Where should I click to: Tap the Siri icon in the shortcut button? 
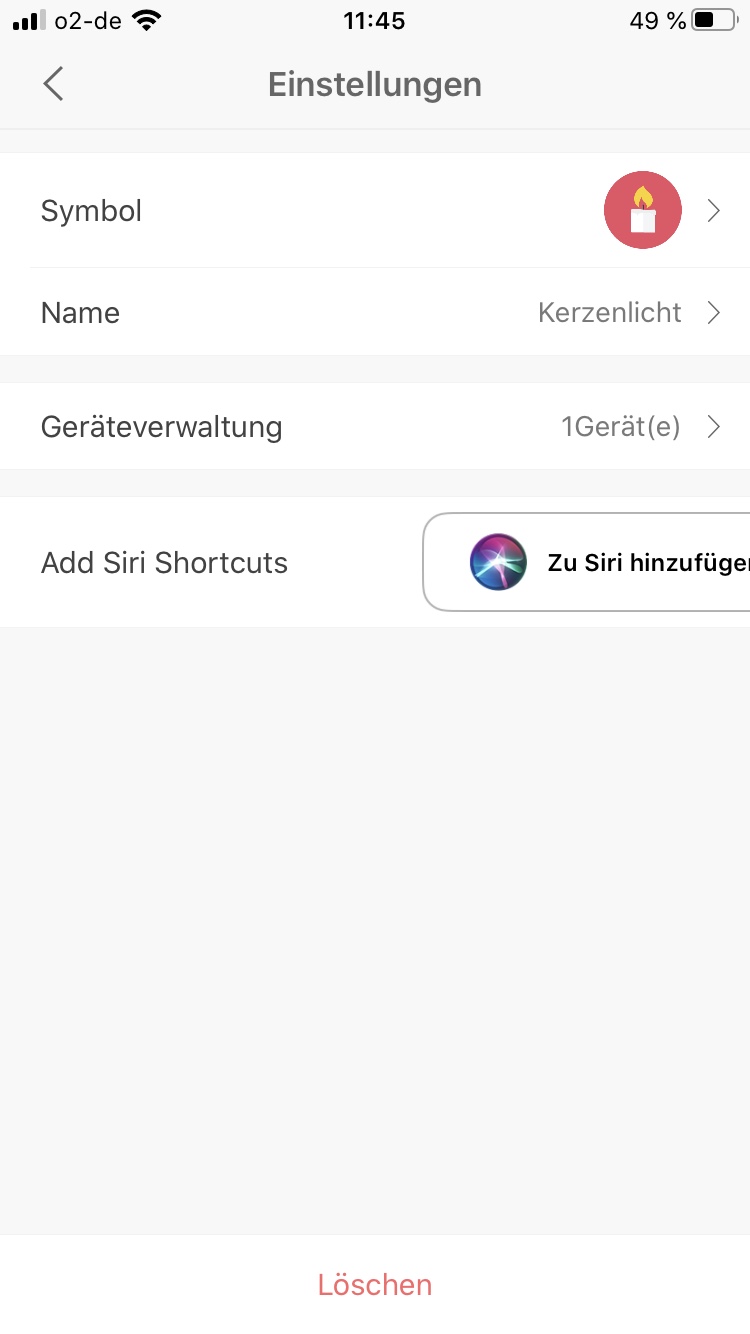tap(497, 562)
